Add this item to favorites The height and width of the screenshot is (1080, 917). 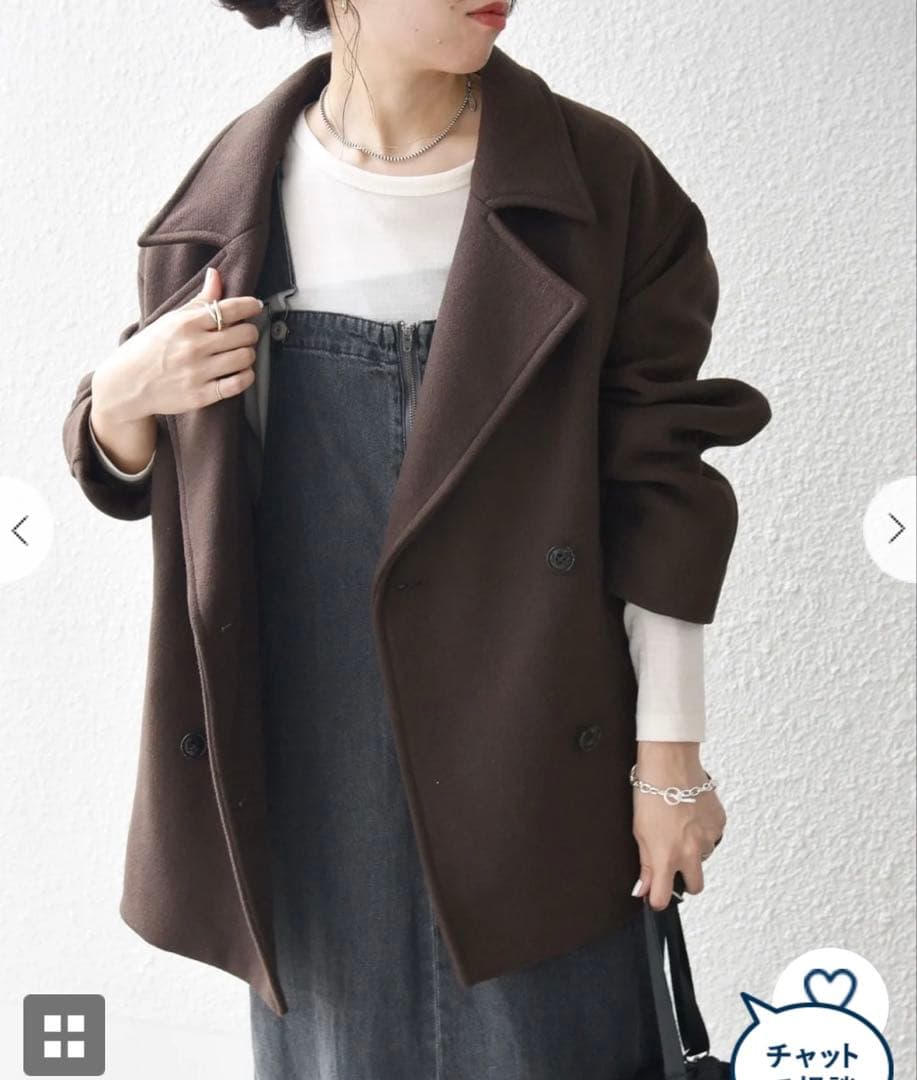(x=830, y=986)
